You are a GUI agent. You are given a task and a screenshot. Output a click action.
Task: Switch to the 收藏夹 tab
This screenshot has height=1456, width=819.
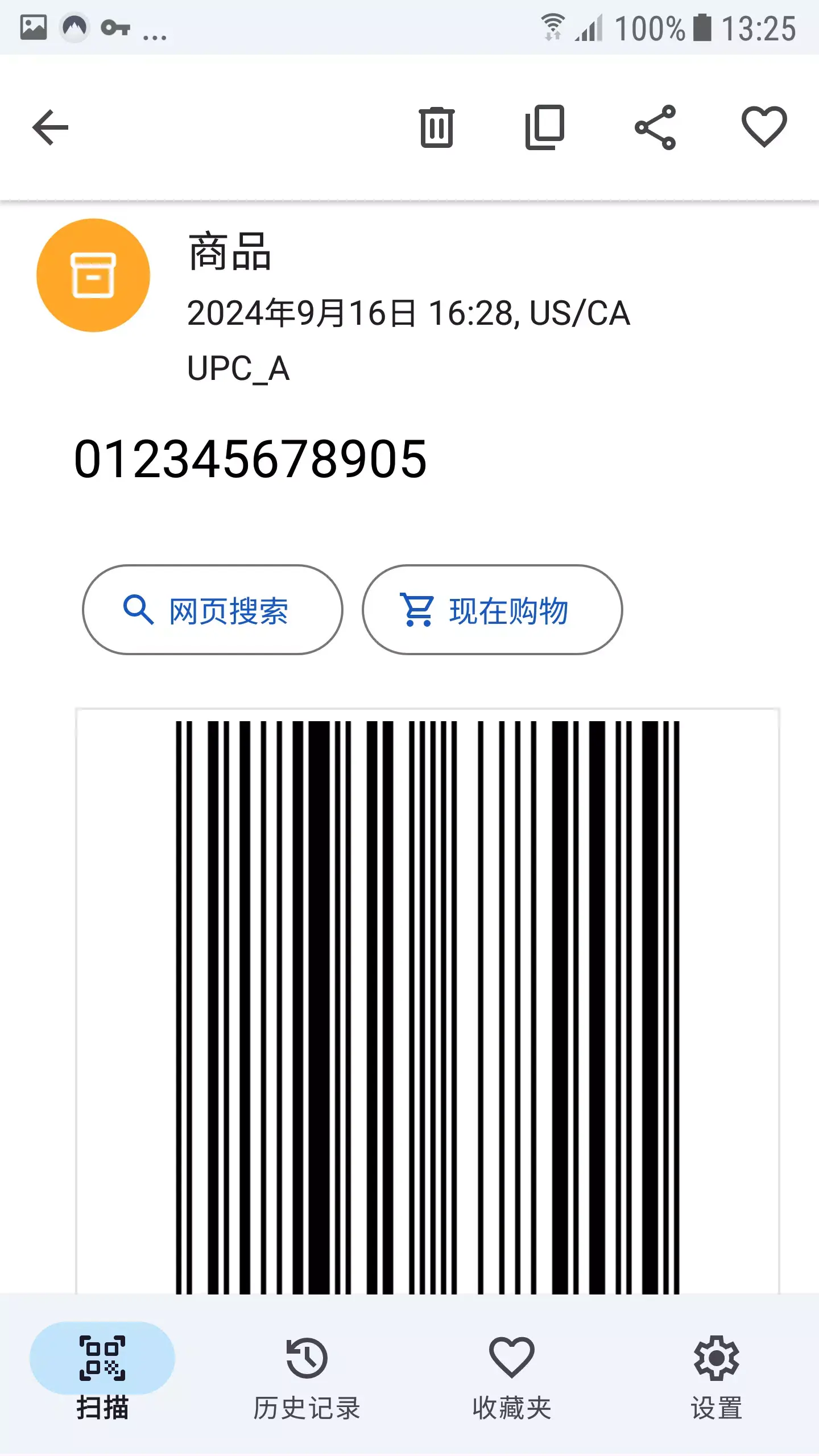pos(512,1376)
